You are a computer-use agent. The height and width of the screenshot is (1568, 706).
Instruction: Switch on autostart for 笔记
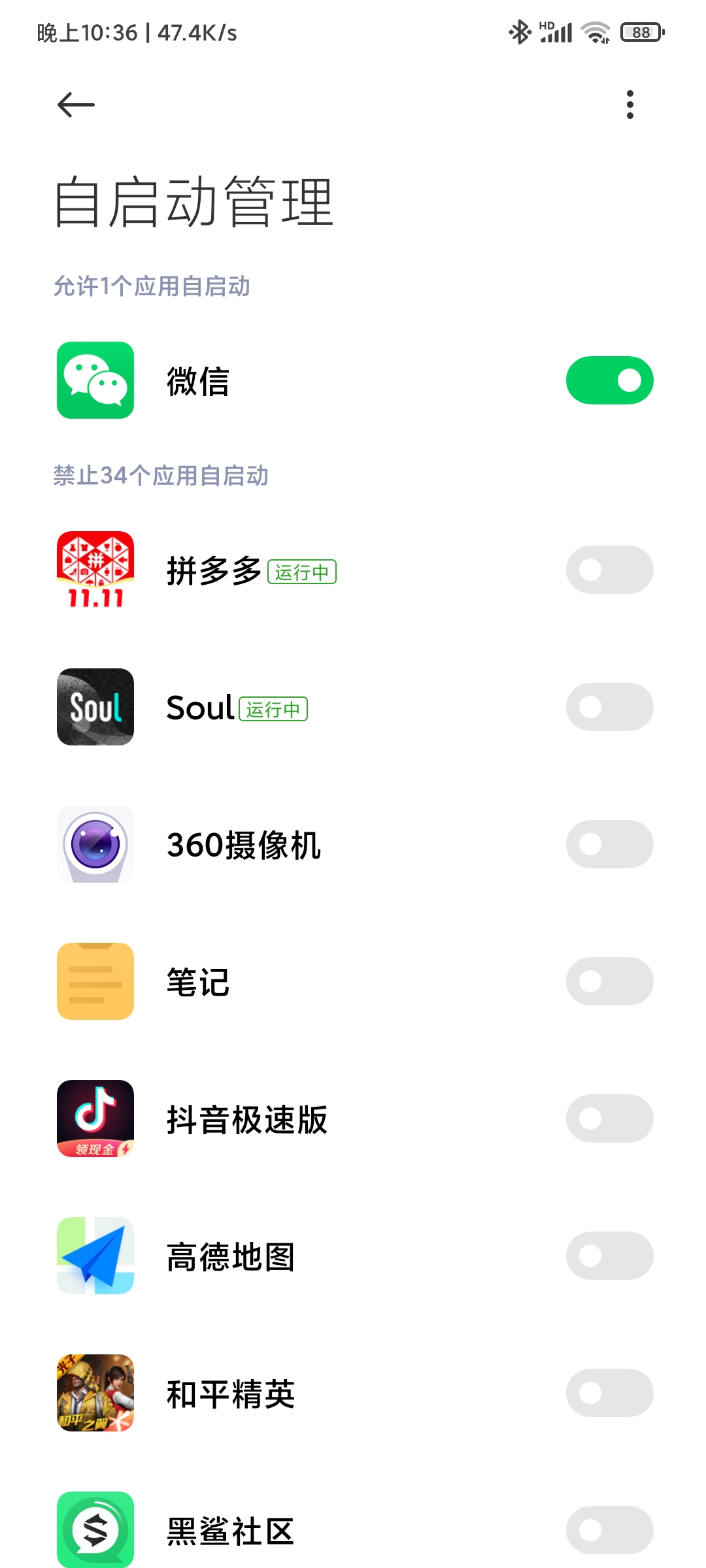pos(609,981)
